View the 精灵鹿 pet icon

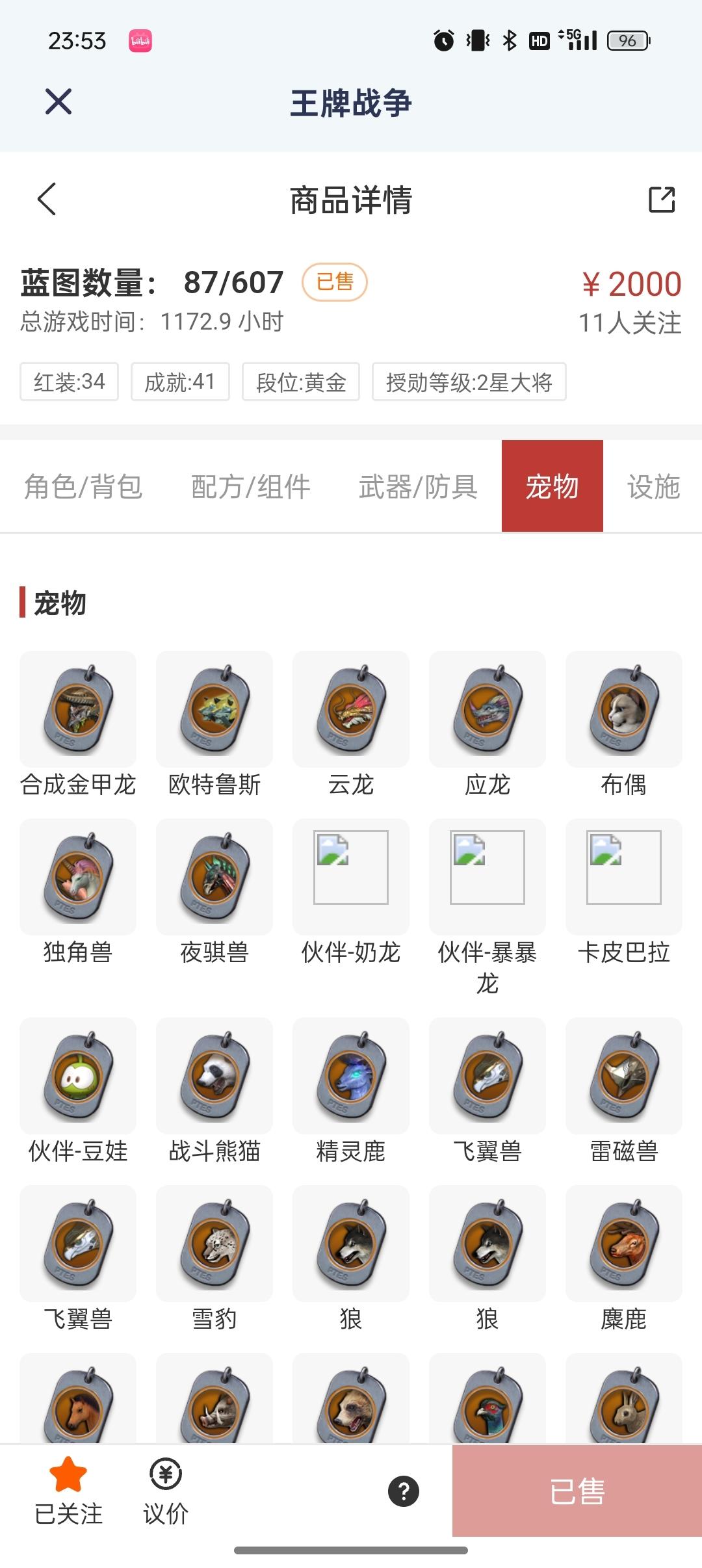[x=350, y=1076]
